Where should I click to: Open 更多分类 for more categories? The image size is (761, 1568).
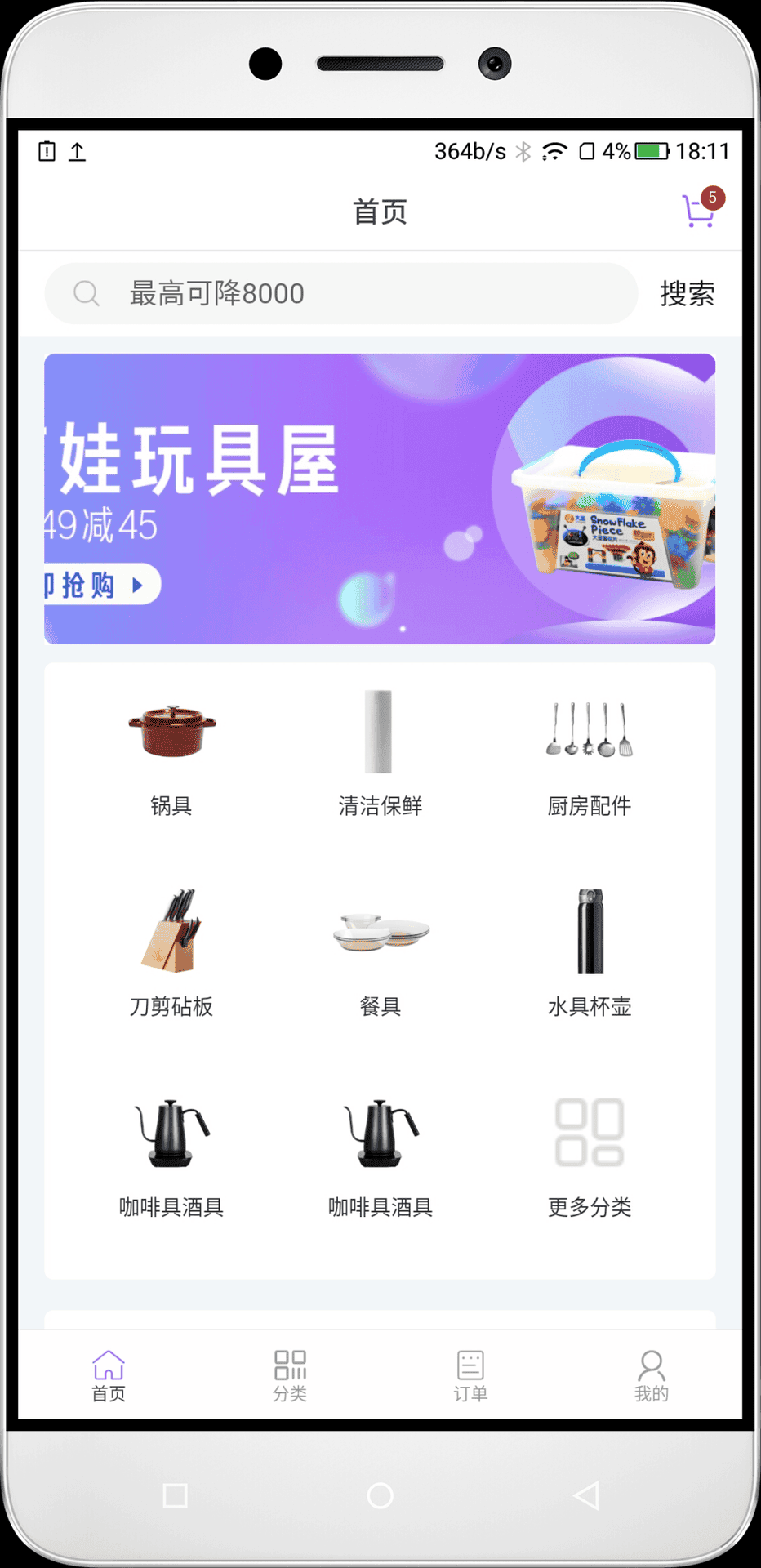pos(589,1154)
